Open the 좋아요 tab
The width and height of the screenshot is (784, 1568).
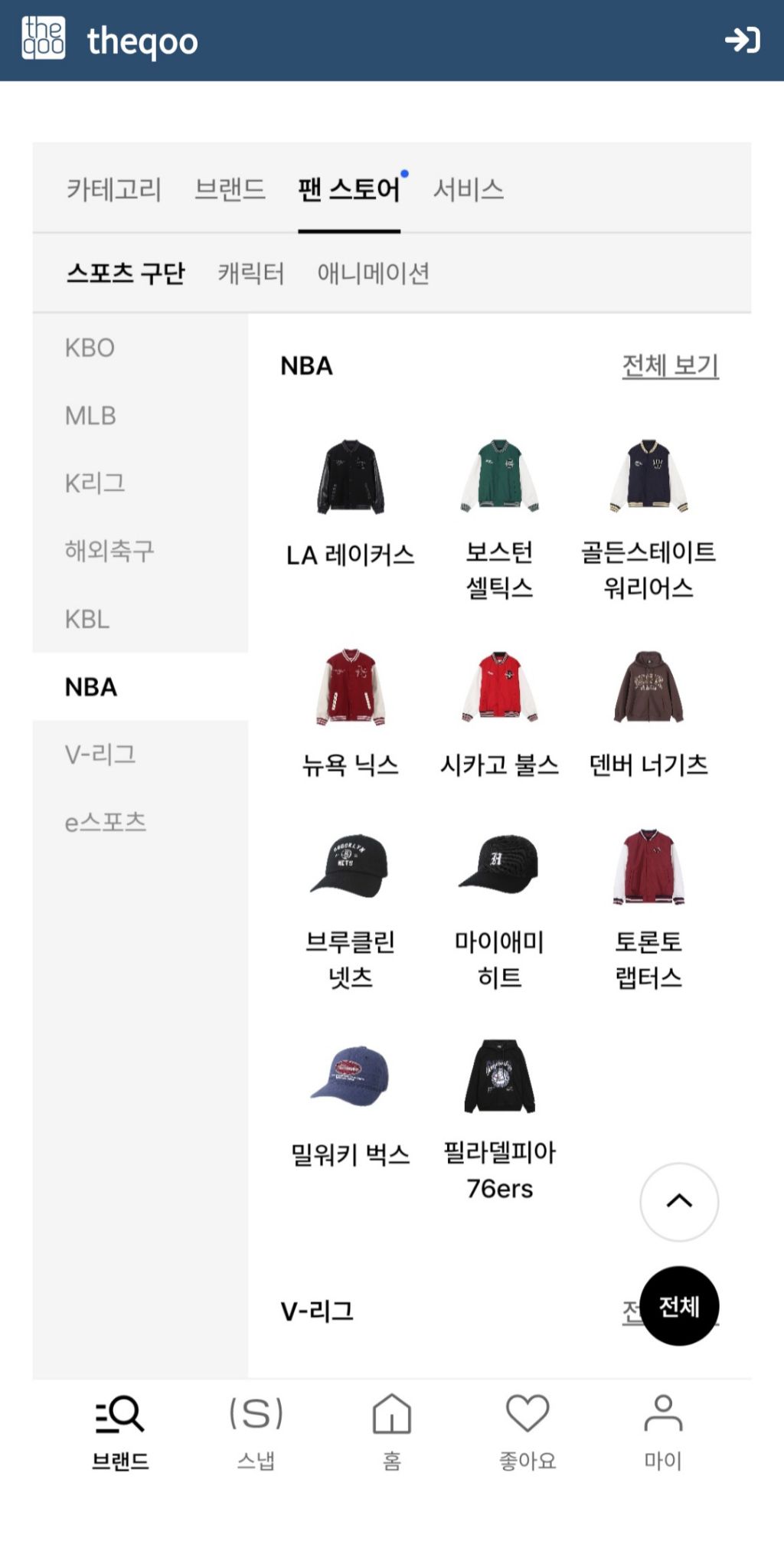(x=528, y=1431)
